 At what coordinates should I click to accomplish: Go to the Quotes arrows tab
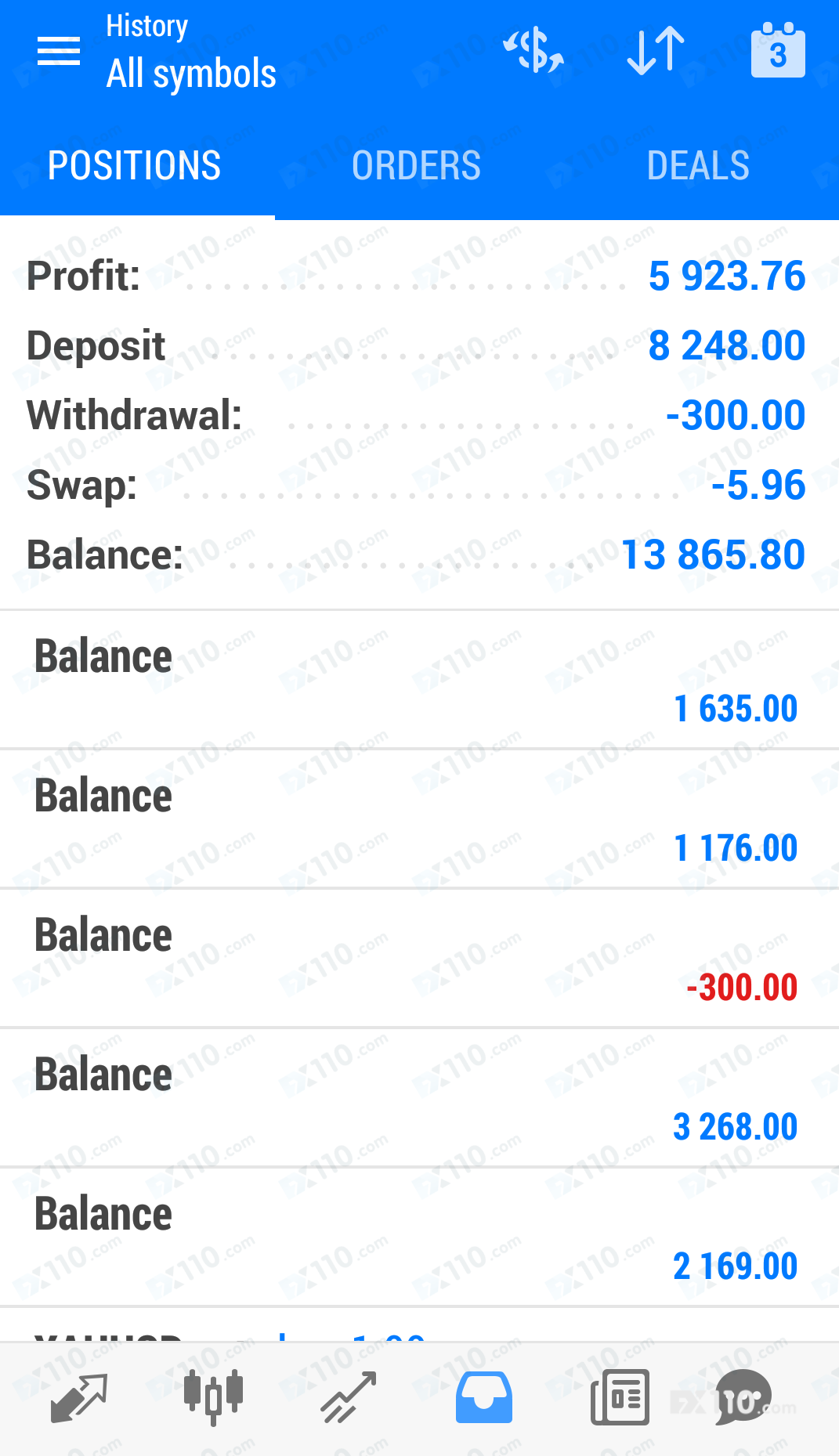click(78, 1396)
